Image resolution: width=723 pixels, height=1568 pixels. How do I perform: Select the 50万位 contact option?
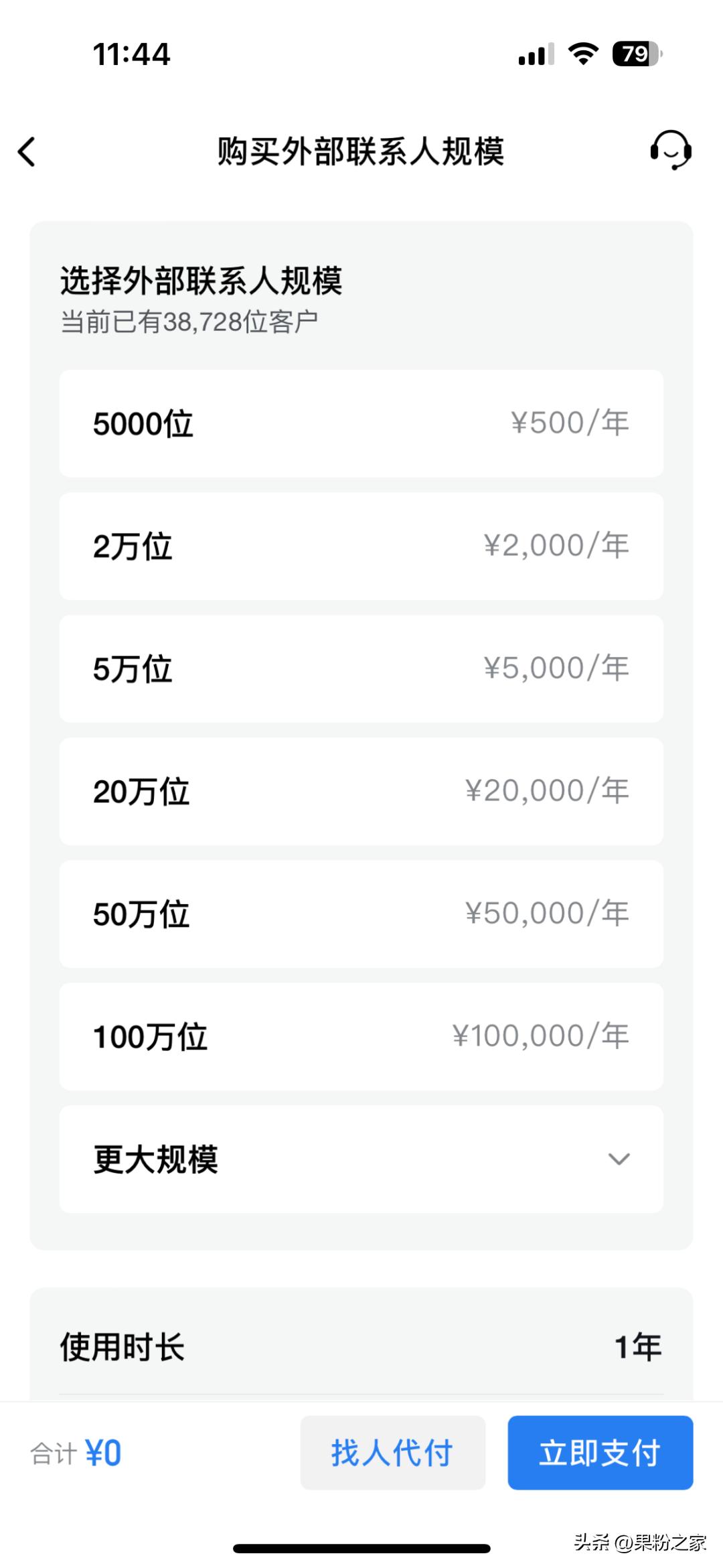[x=361, y=914]
